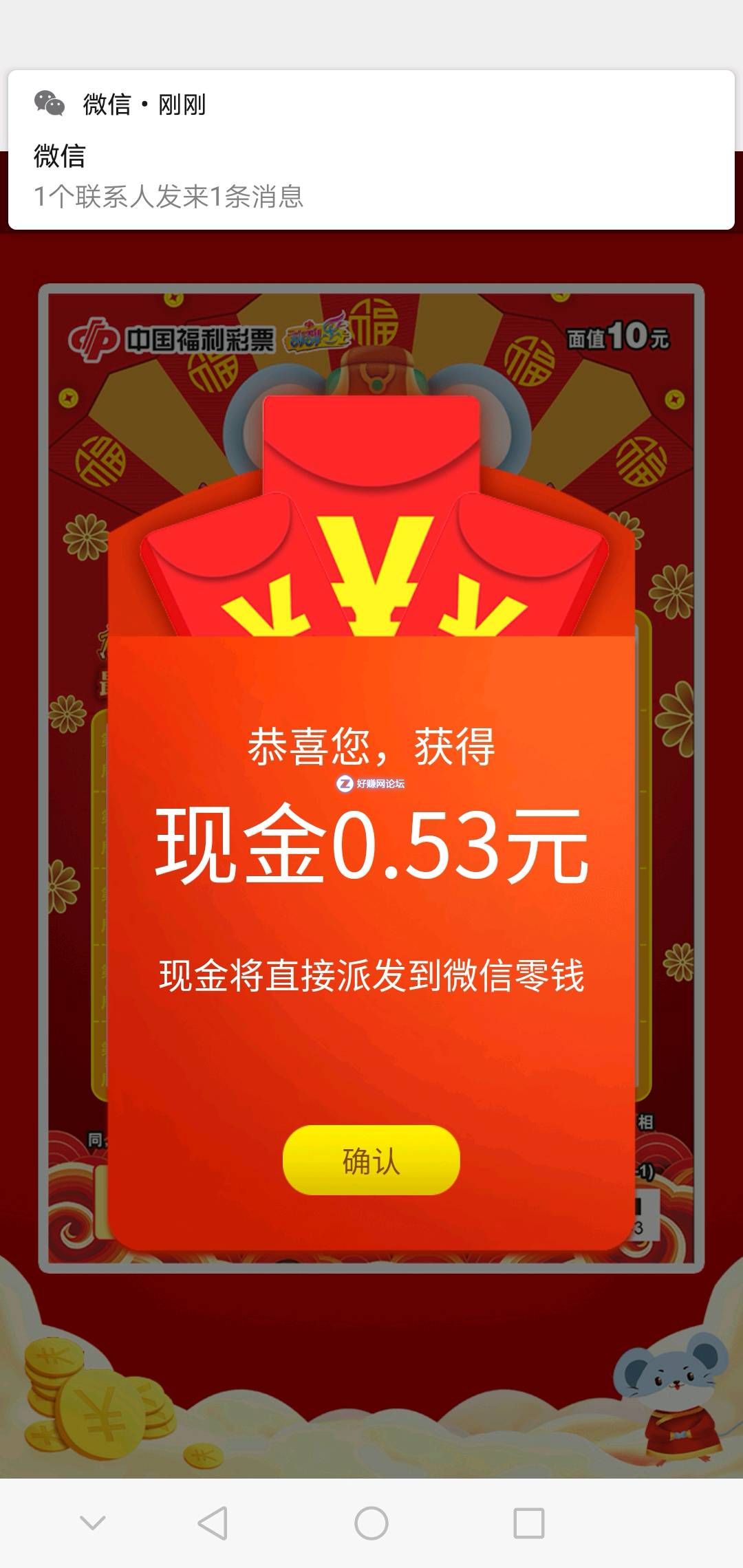Open the recent apps overview
Viewport: 743px width, 1568px height.
(x=529, y=1523)
